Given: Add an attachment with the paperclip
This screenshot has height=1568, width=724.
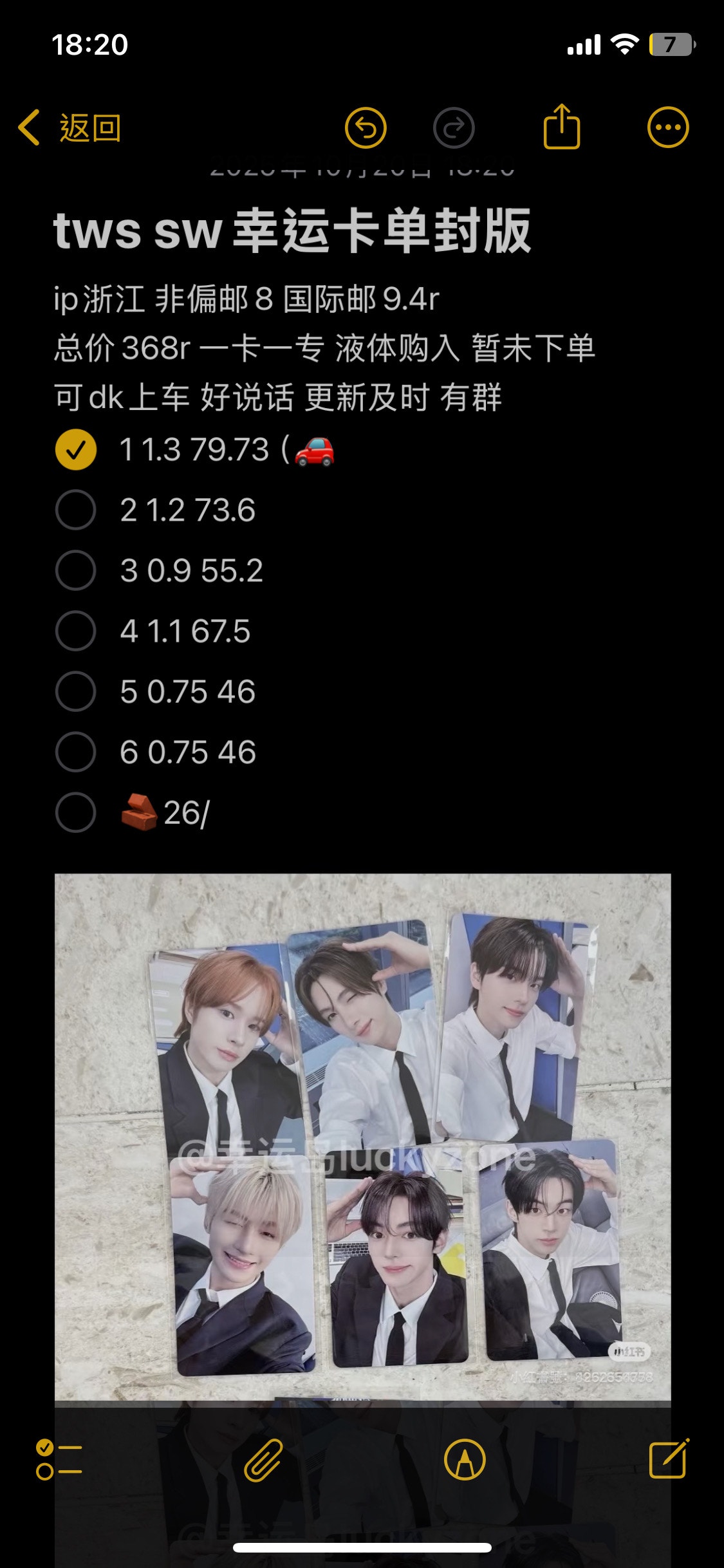Looking at the screenshot, I should 263,1460.
